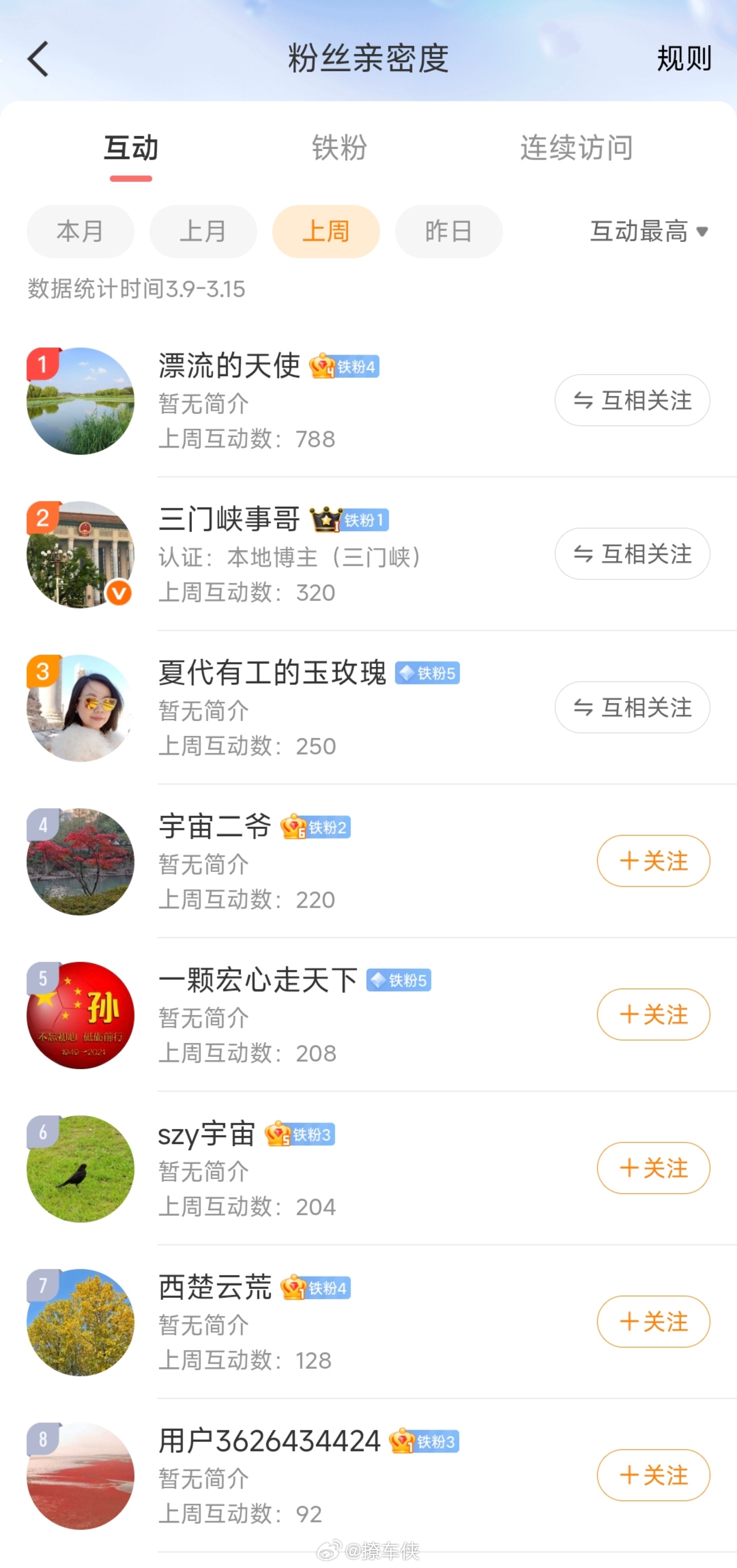
Task: Navigate back using the back arrow
Action: point(38,59)
